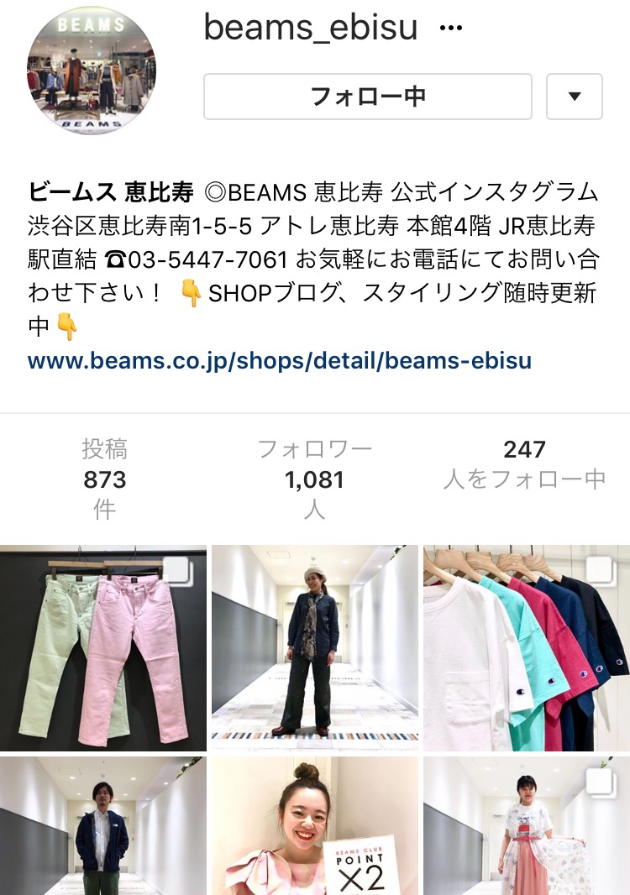Open the フォロワー 1,081 followers list
Viewport: 630px width, 895px height.
[x=314, y=479]
